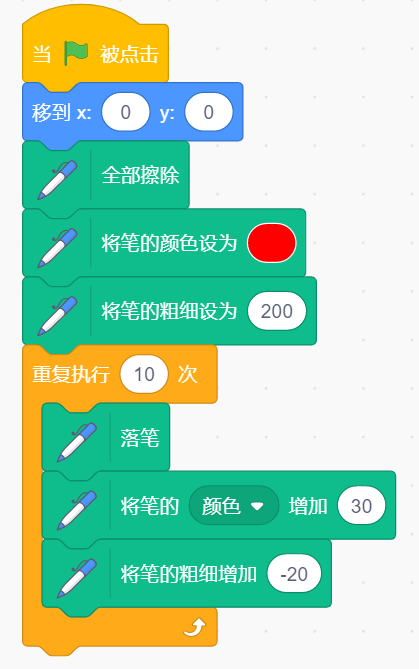Tap the x value field in 移到 block
Screen dimensions: 419x669
point(125,112)
